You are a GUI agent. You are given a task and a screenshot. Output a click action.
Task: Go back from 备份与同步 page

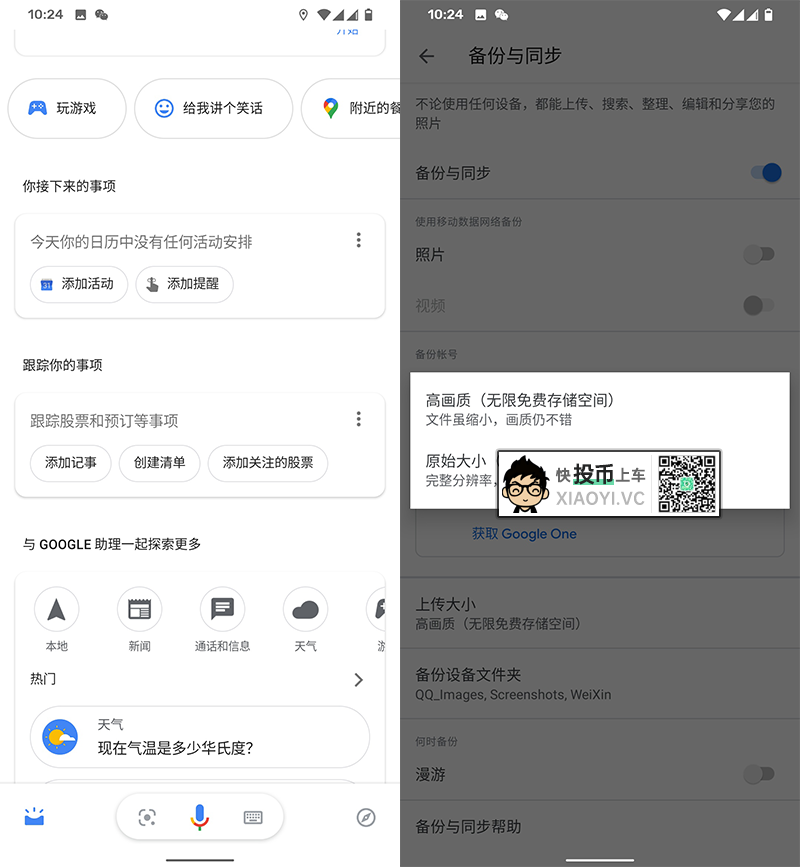coord(427,56)
